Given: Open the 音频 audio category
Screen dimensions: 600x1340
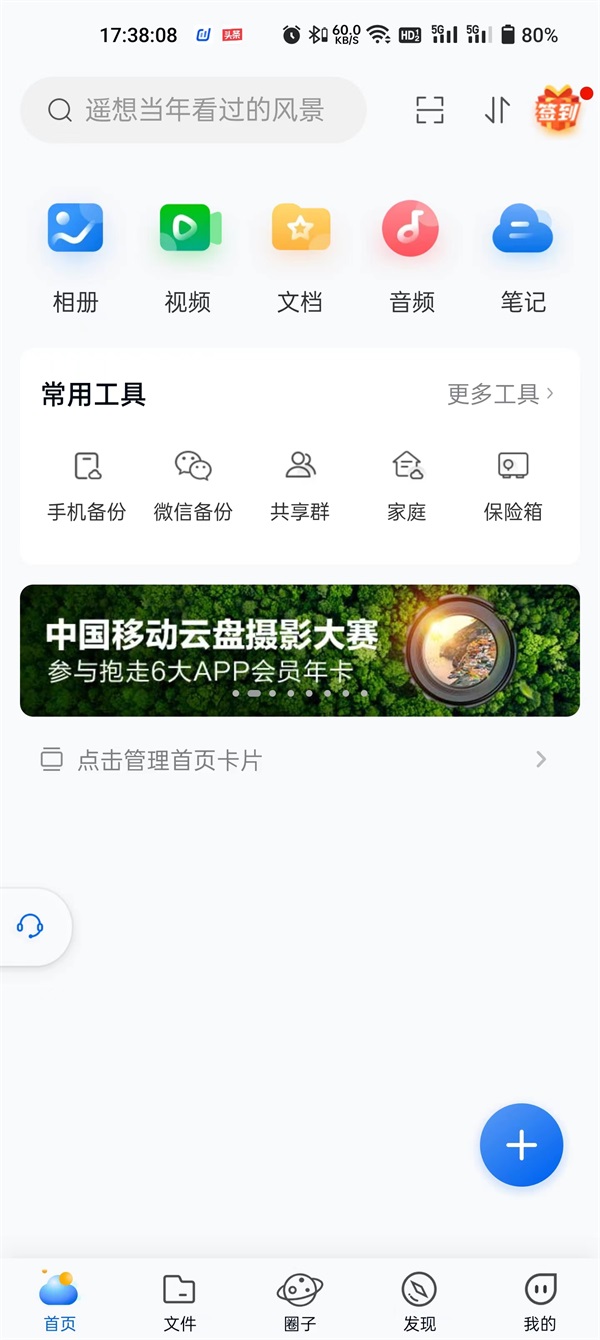Looking at the screenshot, I should coord(411,255).
